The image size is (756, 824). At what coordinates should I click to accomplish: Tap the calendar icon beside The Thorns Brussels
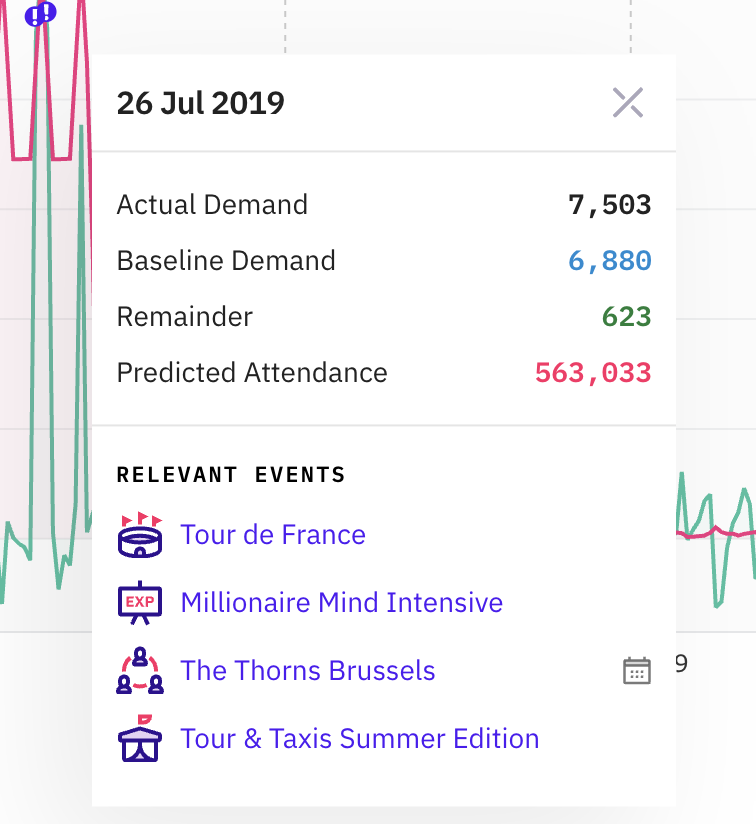point(637,671)
